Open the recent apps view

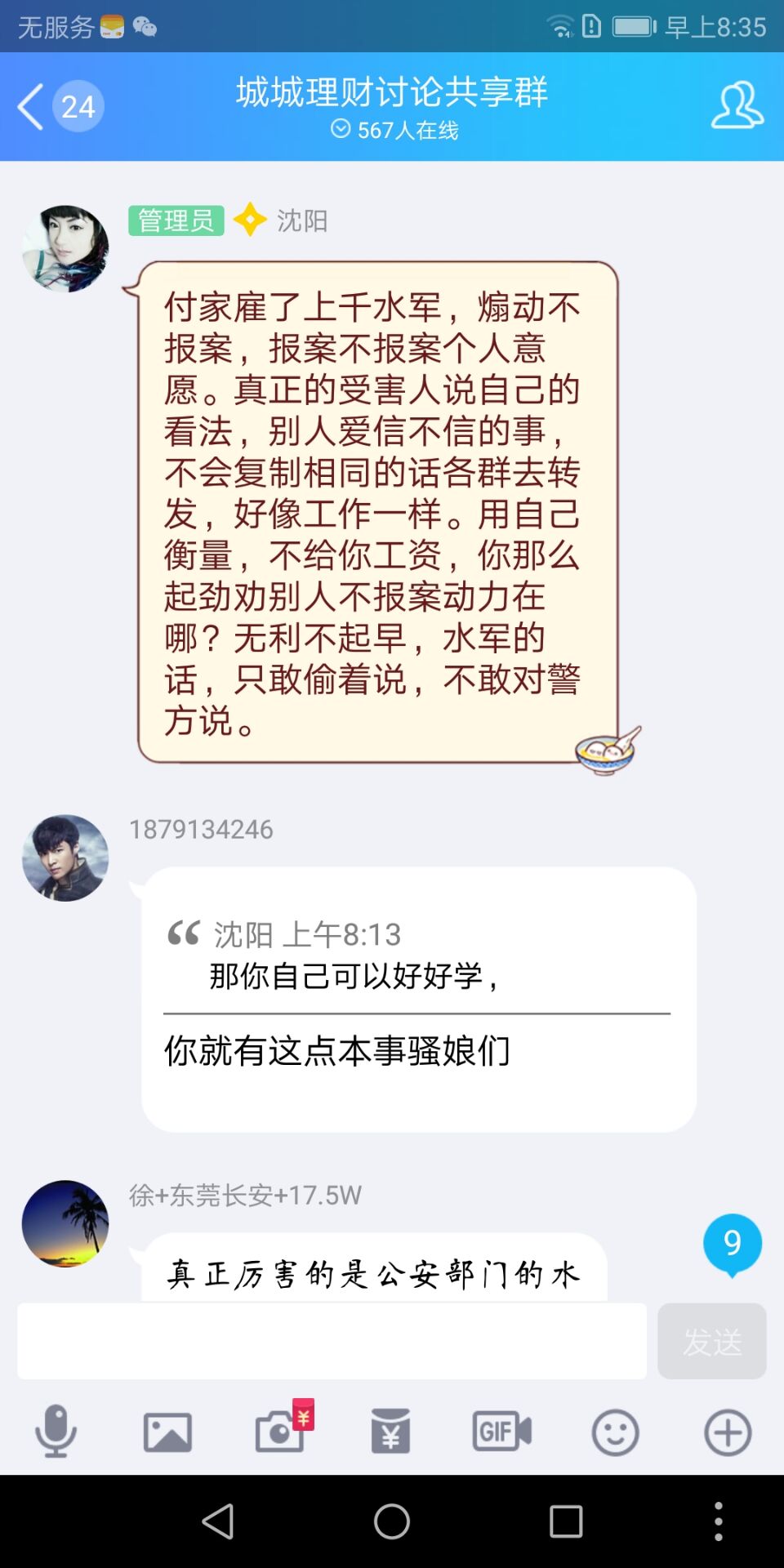(566, 1521)
